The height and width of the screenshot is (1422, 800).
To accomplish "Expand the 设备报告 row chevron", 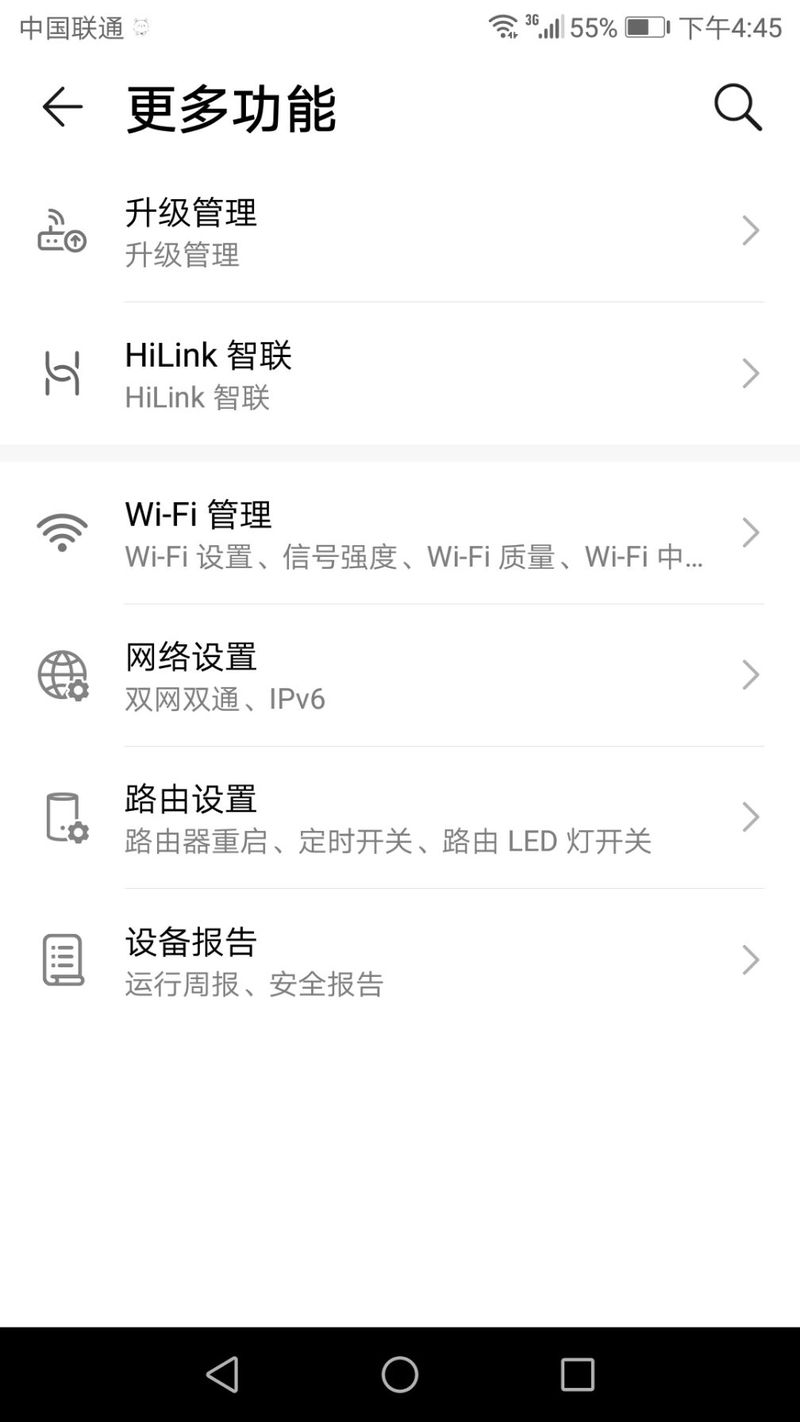I will (x=751, y=958).
